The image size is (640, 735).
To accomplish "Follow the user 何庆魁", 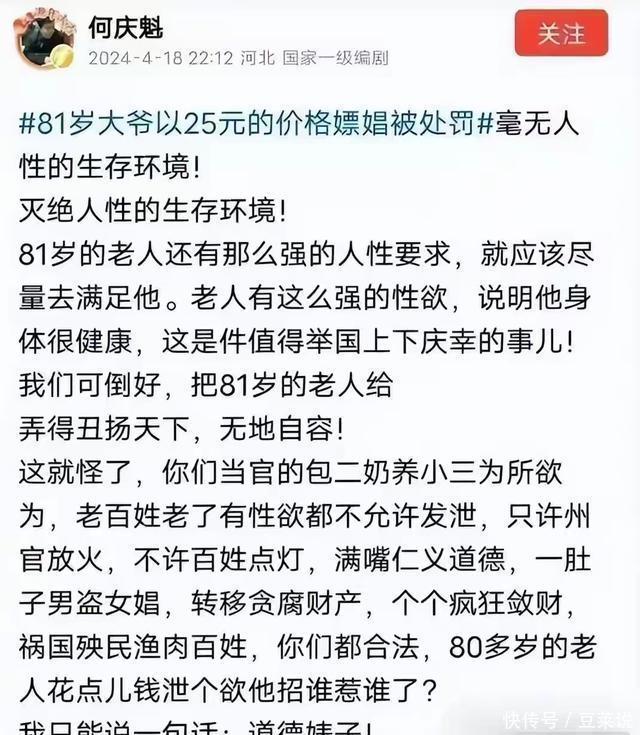I will click(561, 33).
